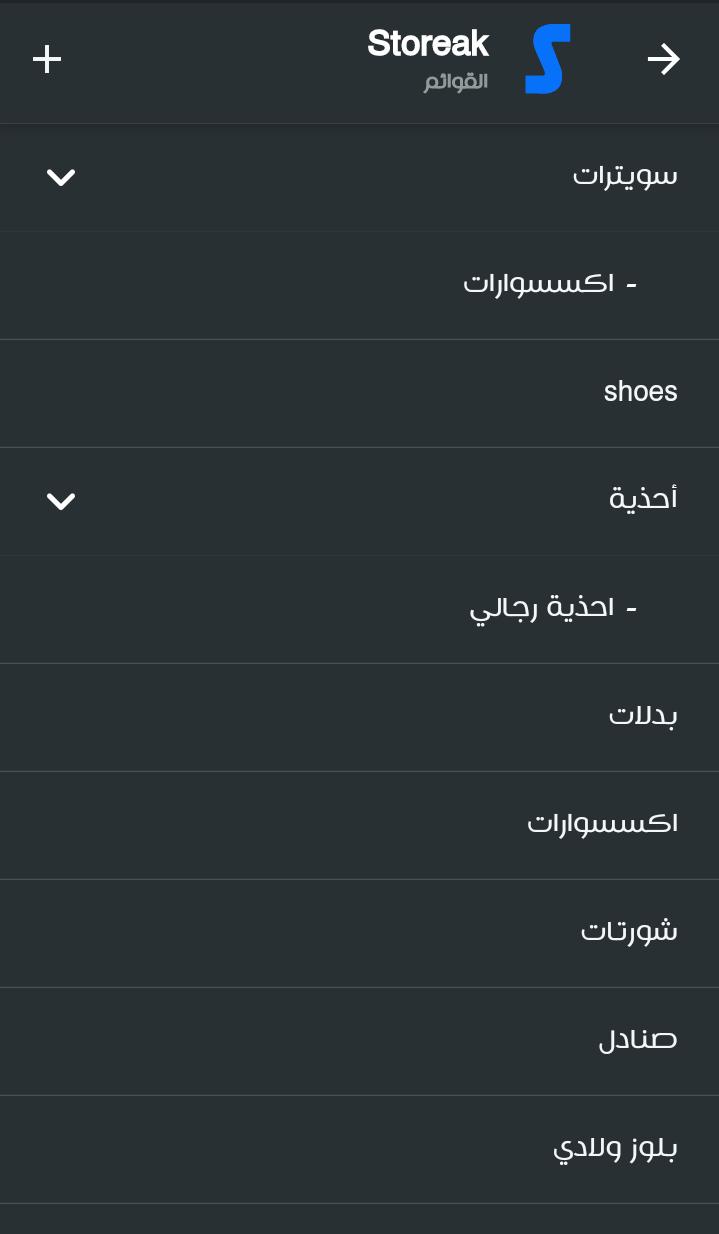Select the صنادل menu row
The image size is (719, 1234).
click(x=359, y=1041)
